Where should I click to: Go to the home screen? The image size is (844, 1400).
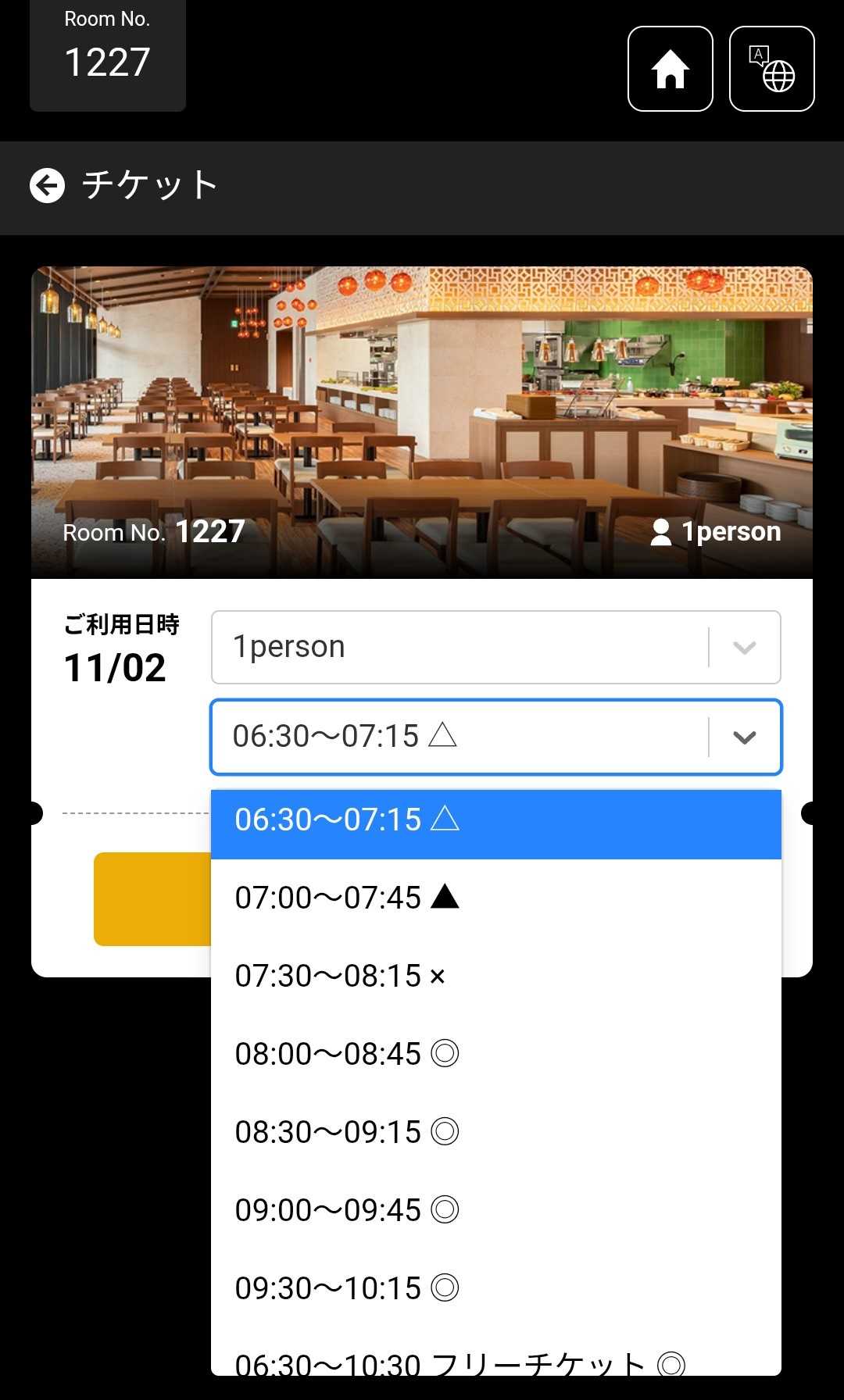[x=670, y=69]
